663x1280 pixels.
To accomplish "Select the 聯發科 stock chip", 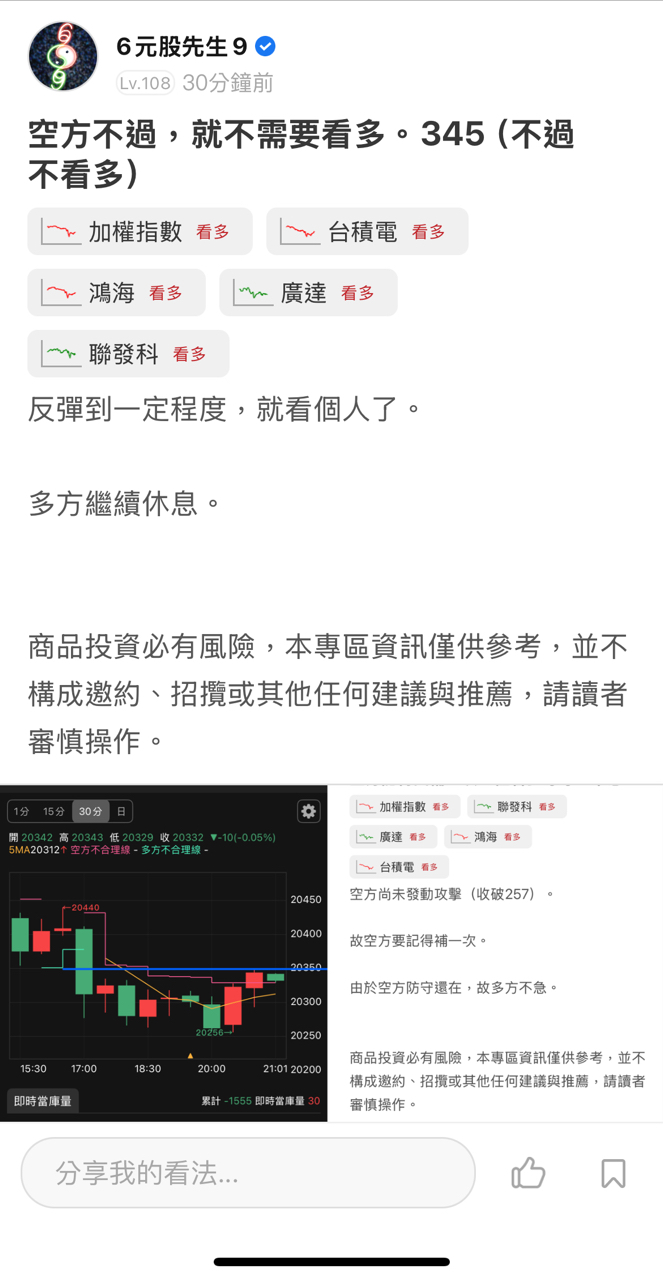I will (128, 354).
